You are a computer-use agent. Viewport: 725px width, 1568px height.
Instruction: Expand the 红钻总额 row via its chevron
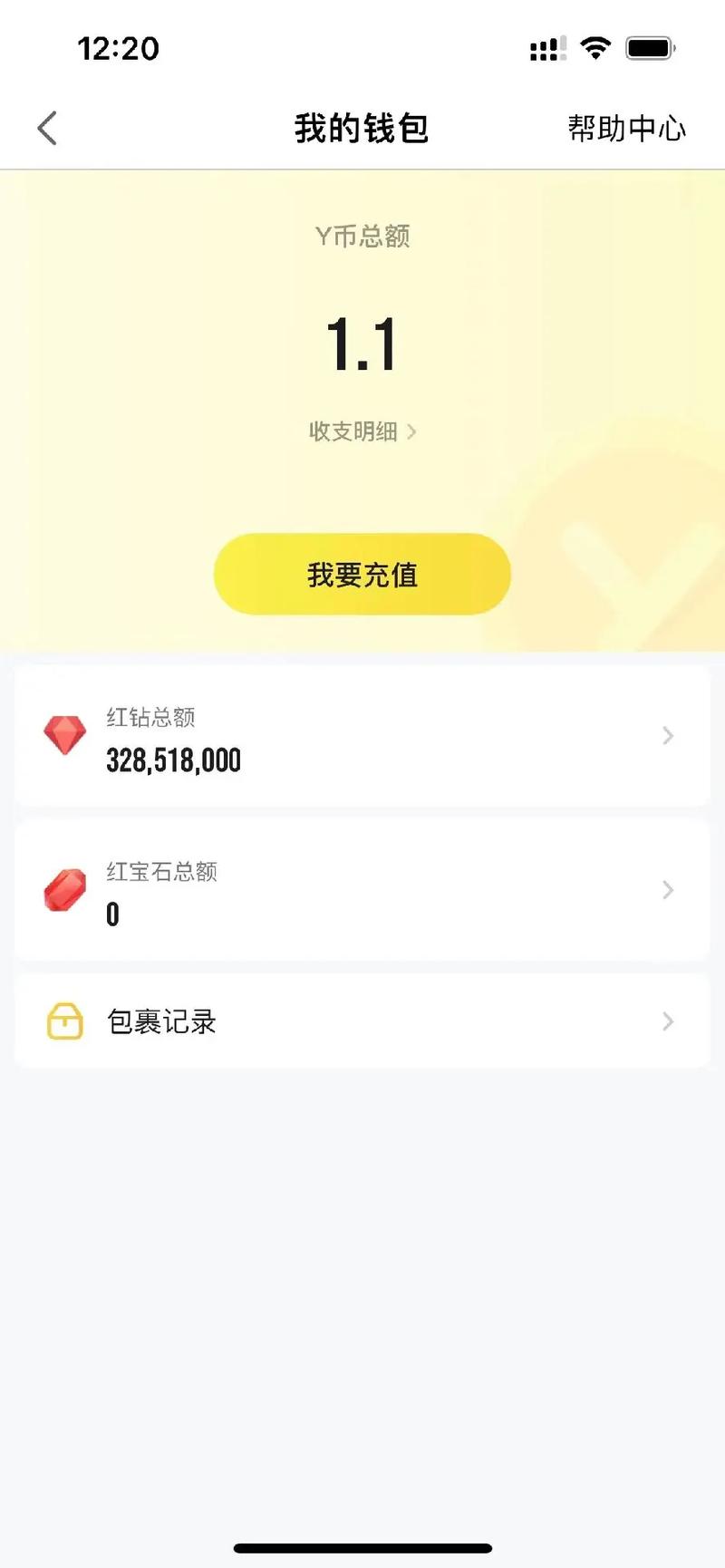click(668, 736)
